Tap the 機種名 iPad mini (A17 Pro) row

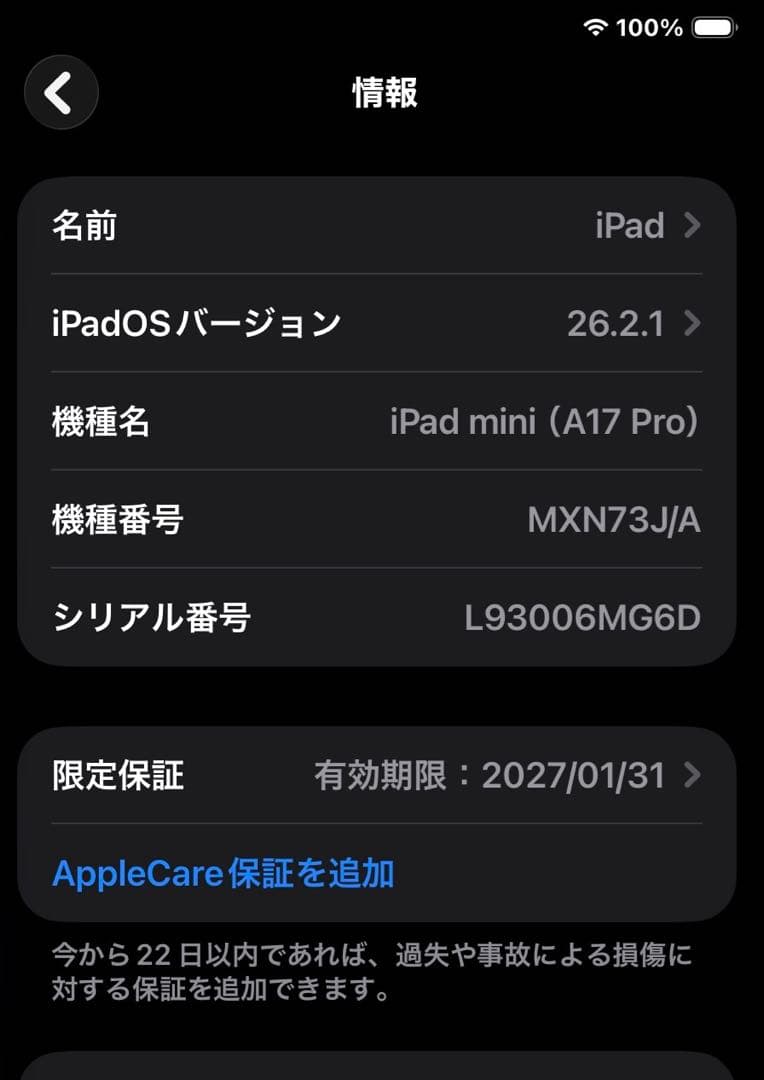pos(380,421)
